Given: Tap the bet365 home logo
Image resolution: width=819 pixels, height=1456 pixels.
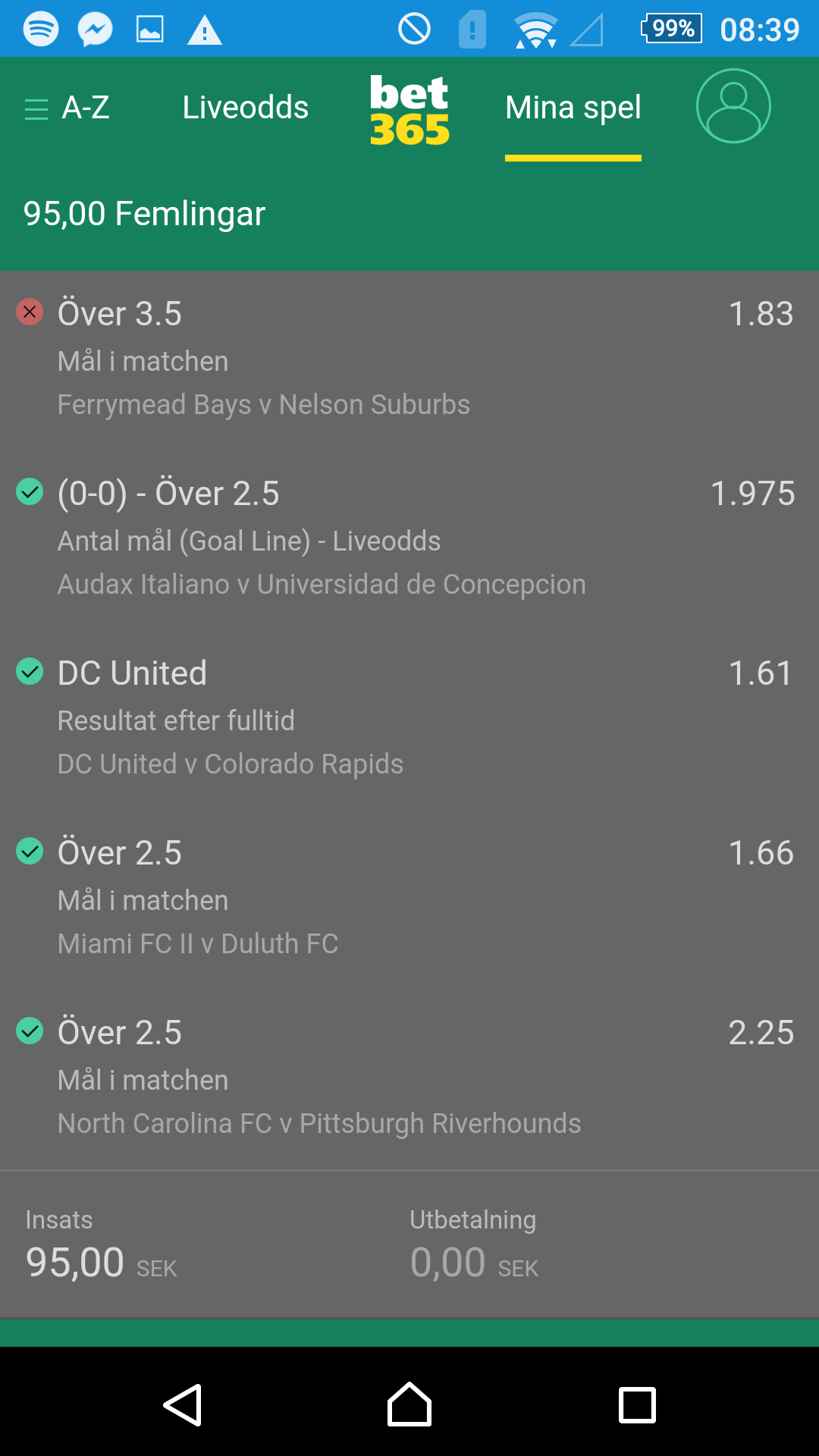Looking at the screenshot, I should point(409,110).
